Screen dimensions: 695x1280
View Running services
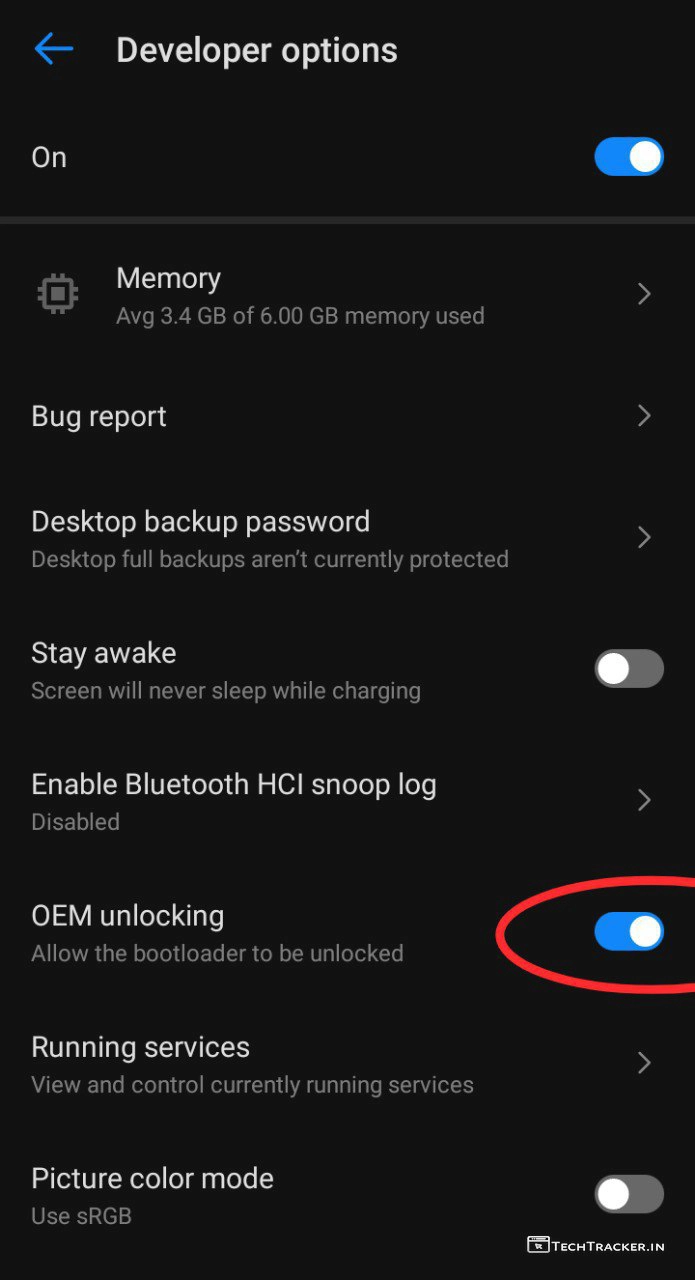point(300,1063)
